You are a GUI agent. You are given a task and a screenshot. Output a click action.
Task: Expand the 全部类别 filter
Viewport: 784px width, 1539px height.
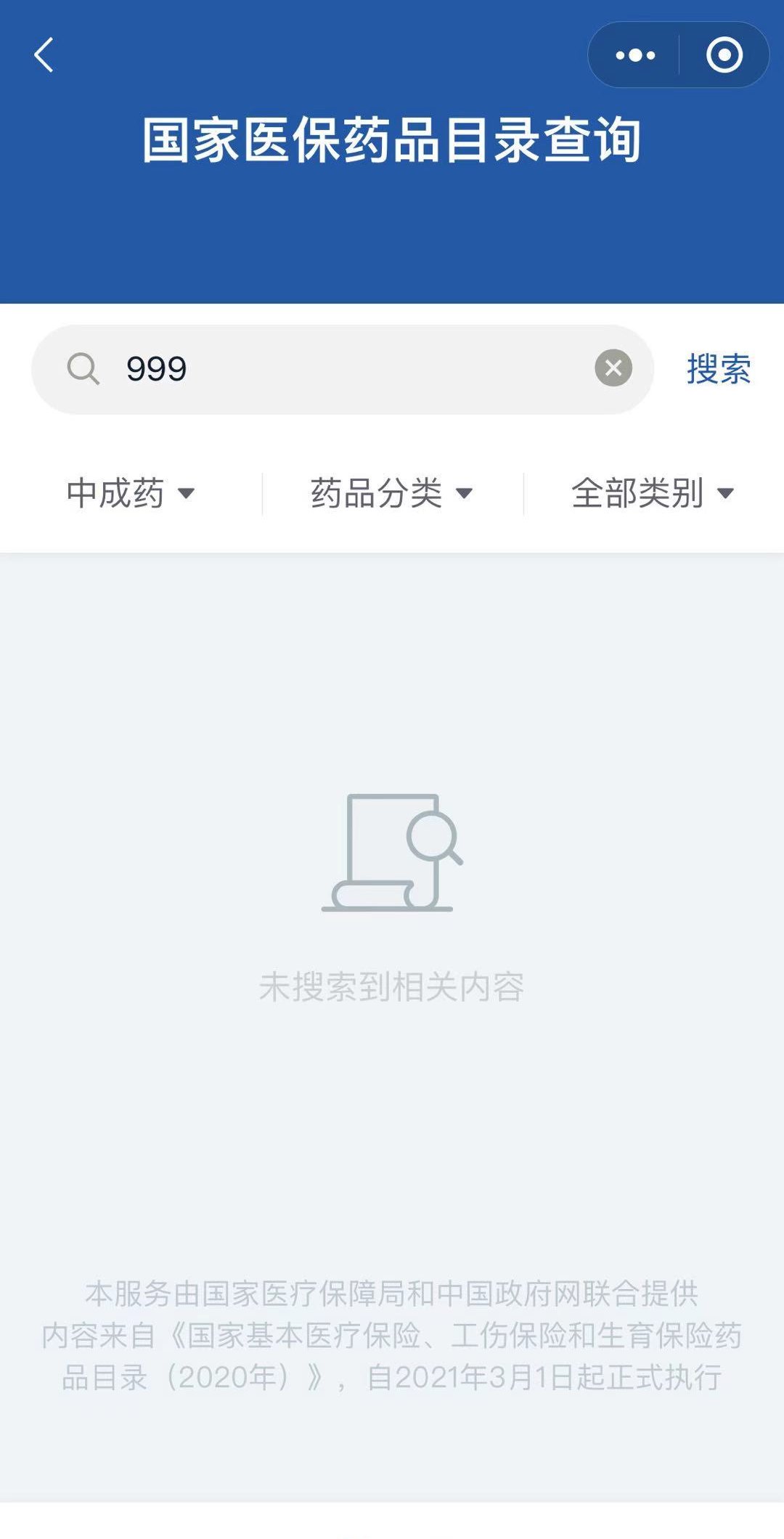[653, 494]
